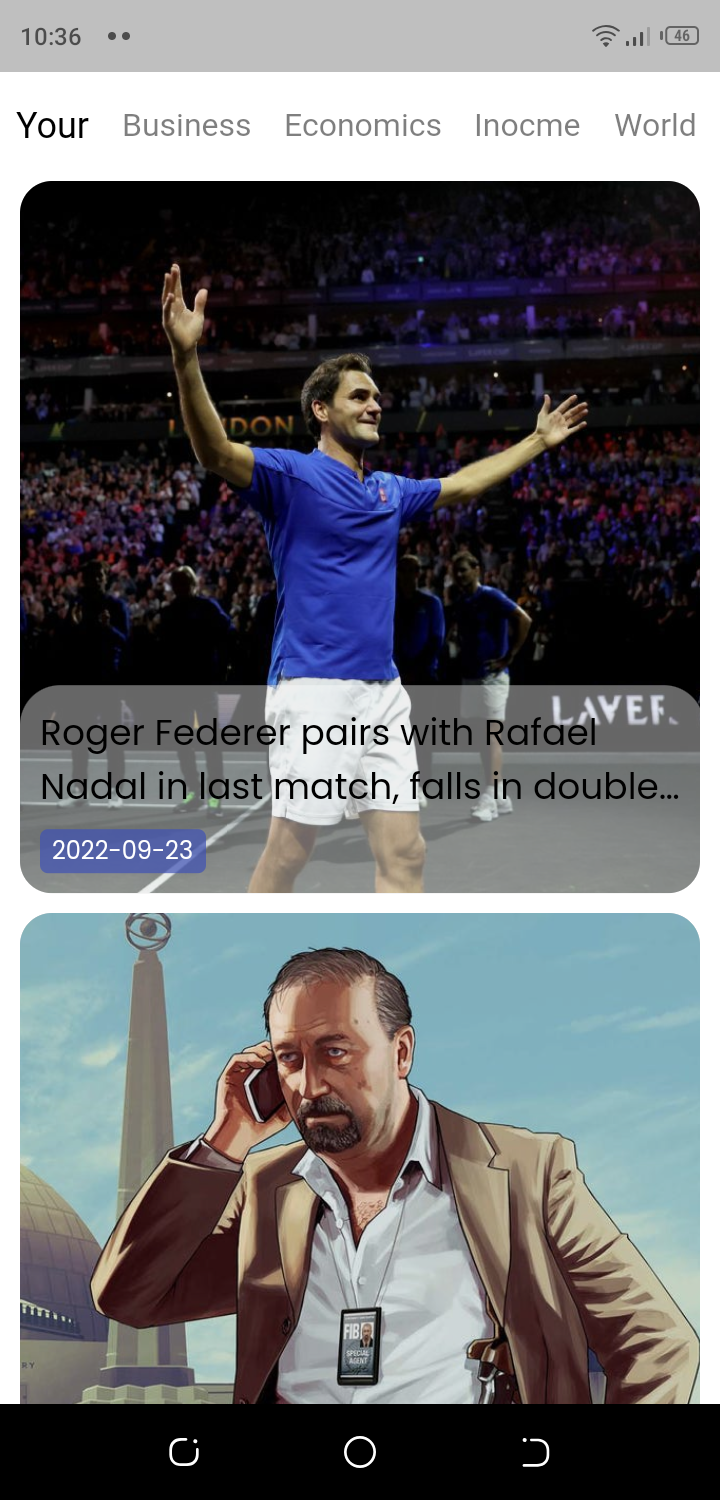Switch to the Inocme tab
The image size is (720, 1500).
(527, 126)
